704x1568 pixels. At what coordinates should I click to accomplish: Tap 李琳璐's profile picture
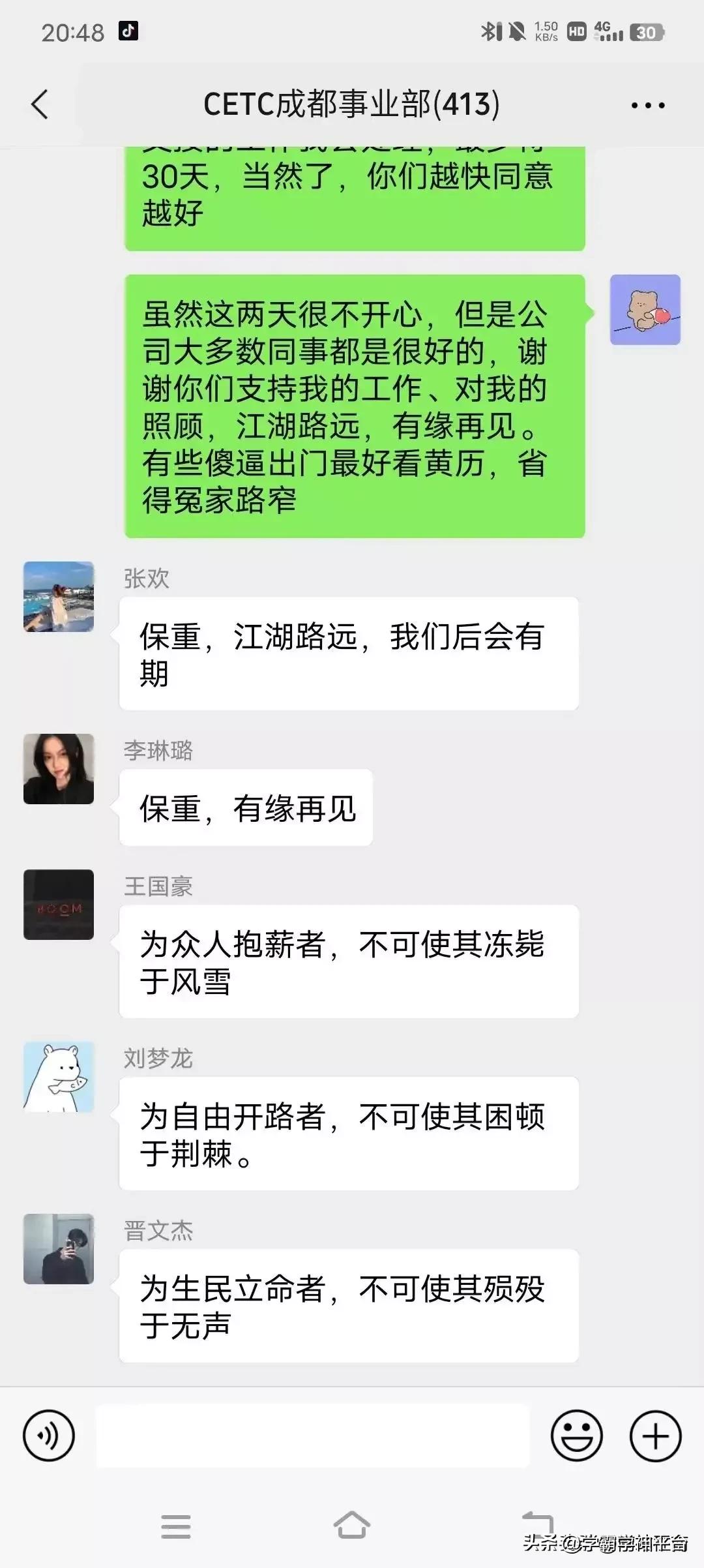[x=58, y=768]
